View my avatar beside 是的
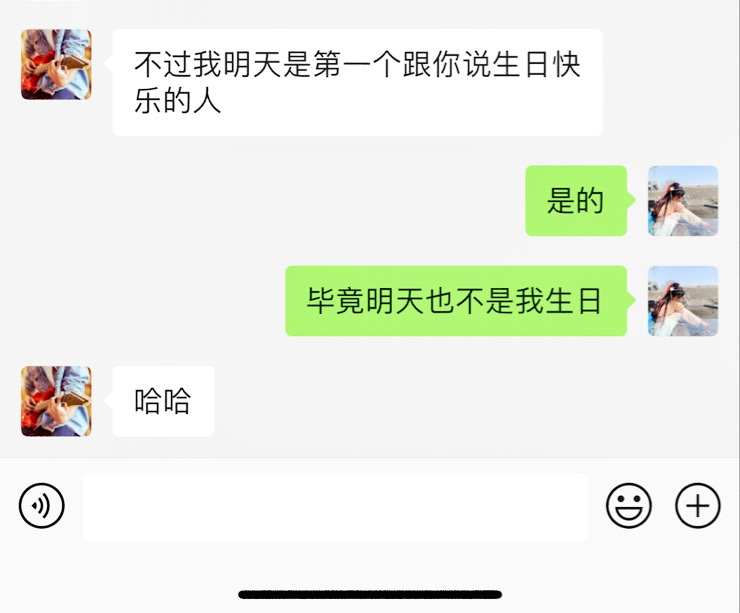This screenshot has width=740, height=613. 683,201
